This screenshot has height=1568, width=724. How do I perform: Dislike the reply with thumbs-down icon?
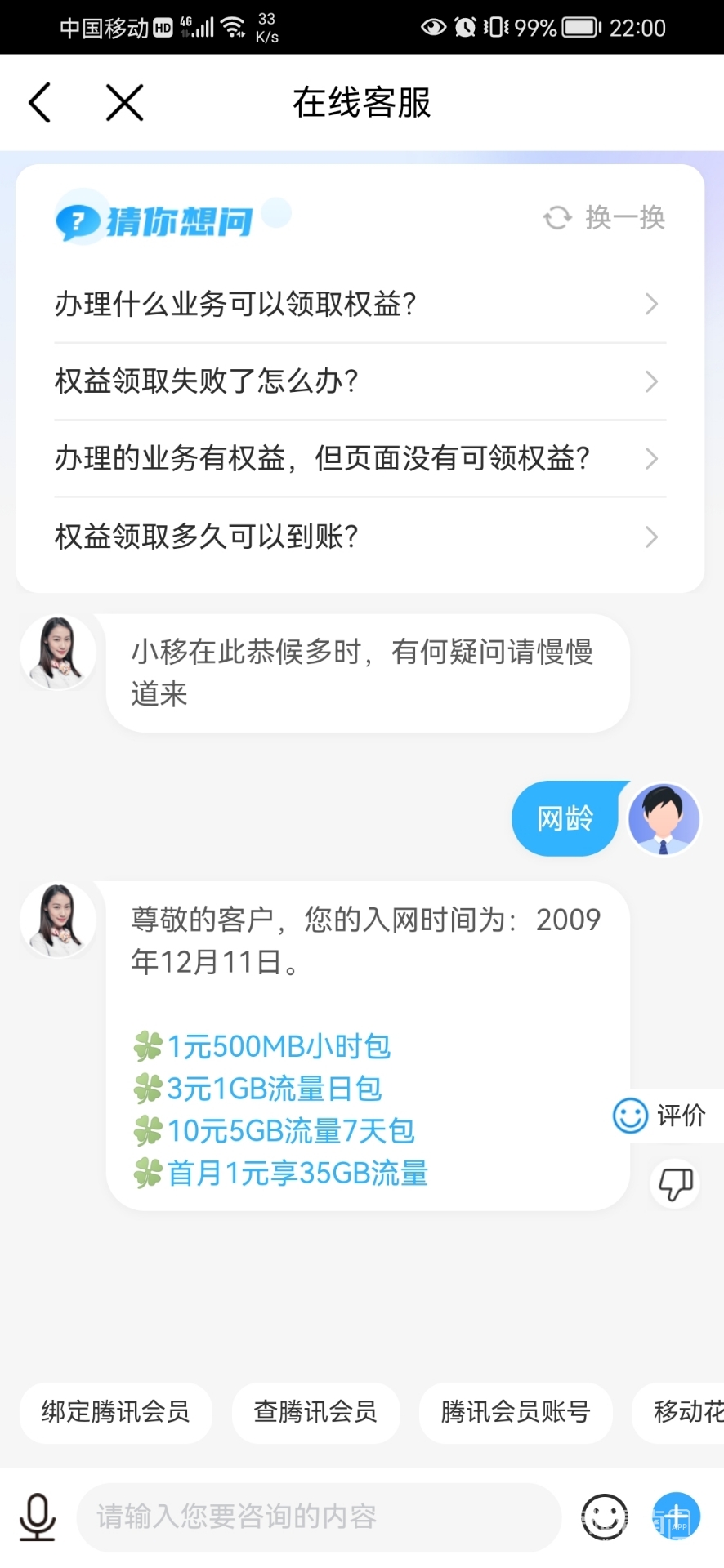pyautogui.click(x=675, y=1183)
